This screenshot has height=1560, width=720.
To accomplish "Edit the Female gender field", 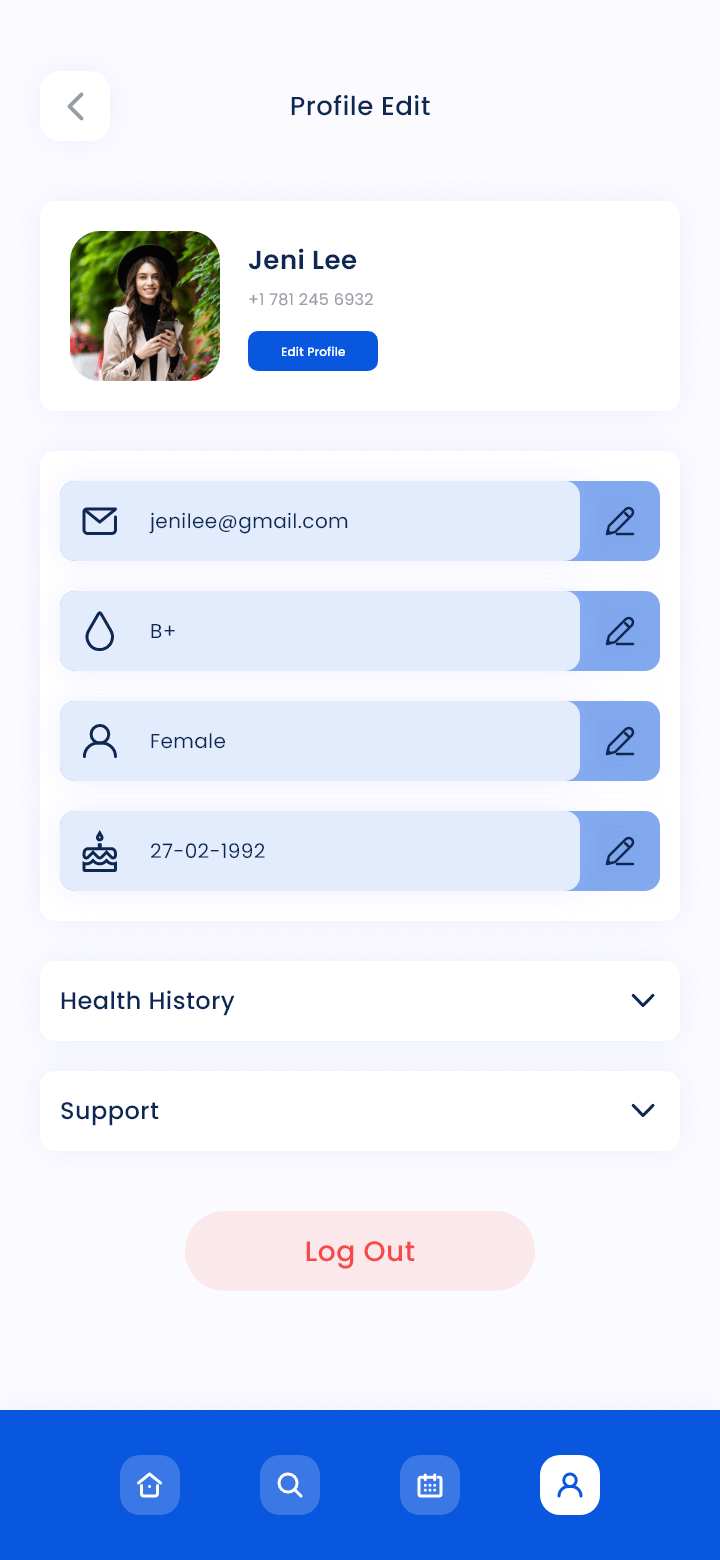I will tap(620, 741).
